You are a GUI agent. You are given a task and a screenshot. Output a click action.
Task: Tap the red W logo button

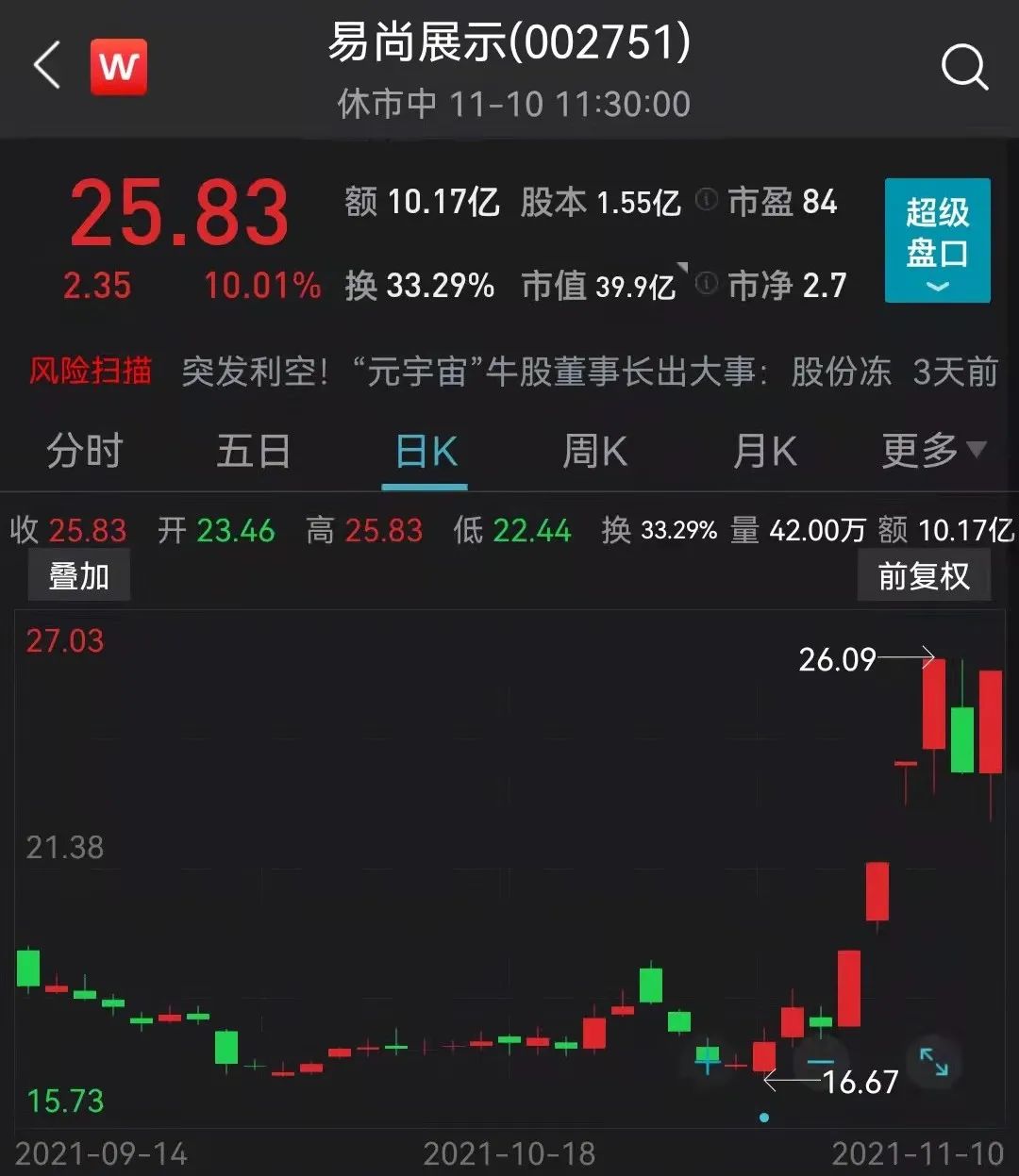tap(119, 67)
